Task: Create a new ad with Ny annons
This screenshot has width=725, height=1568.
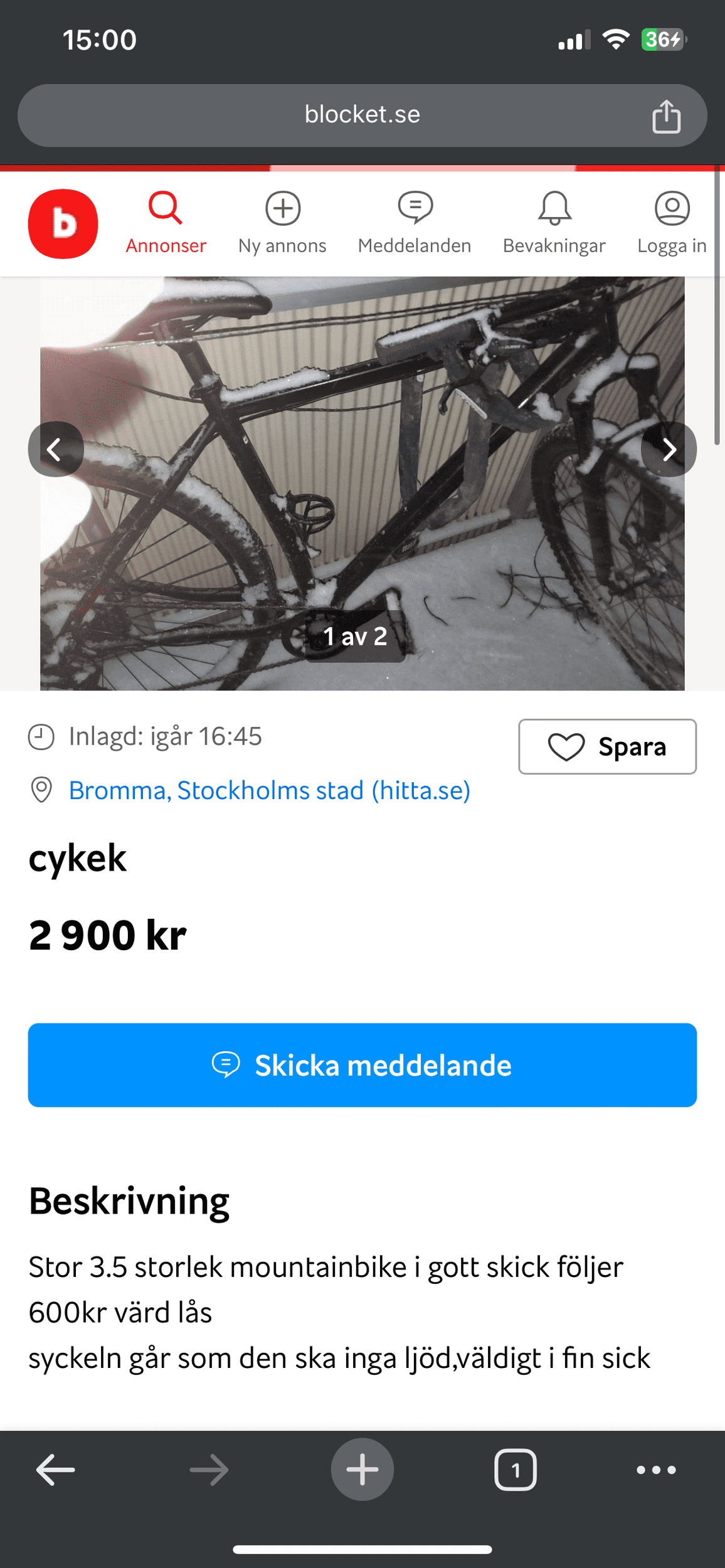Action: 282,223
